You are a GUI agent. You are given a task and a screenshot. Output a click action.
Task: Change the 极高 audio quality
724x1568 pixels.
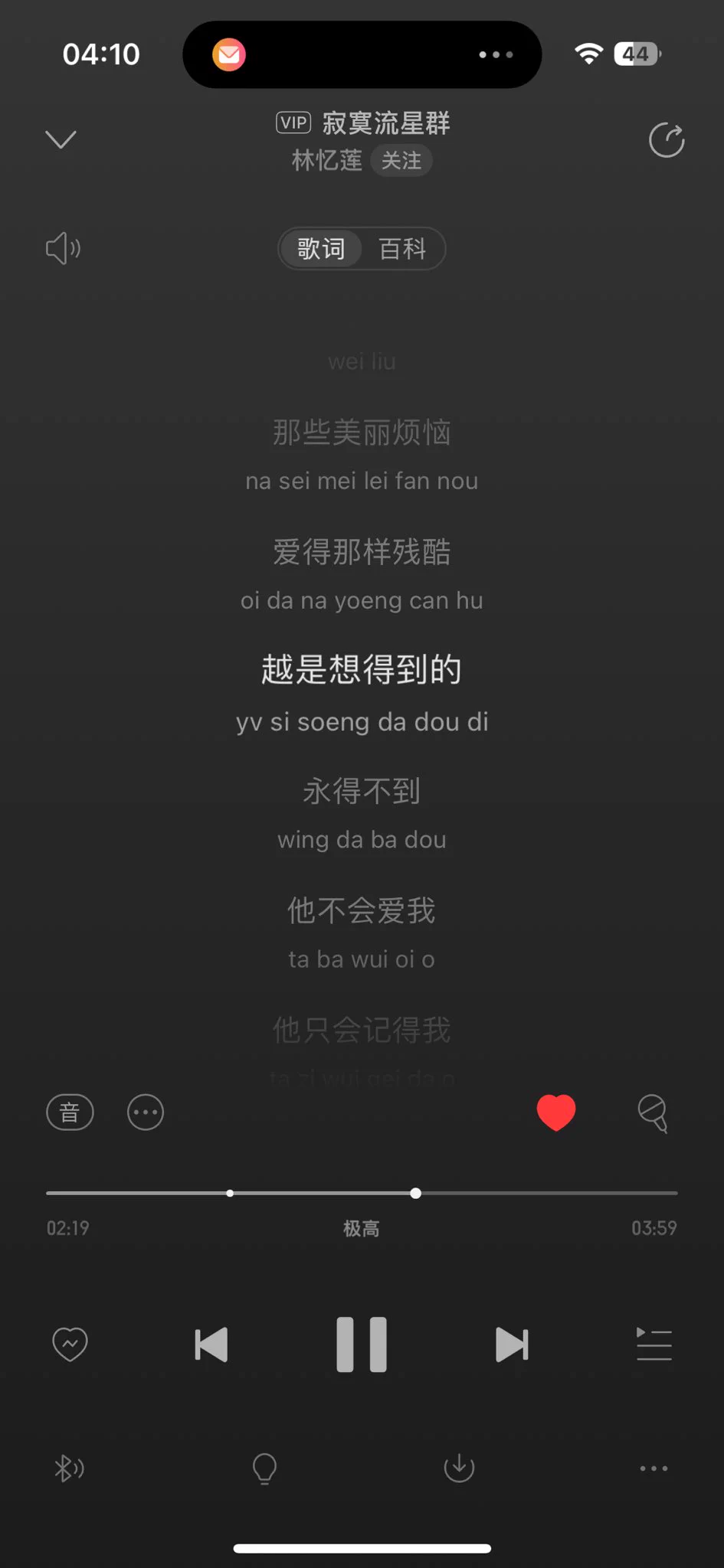(361, 1229)
